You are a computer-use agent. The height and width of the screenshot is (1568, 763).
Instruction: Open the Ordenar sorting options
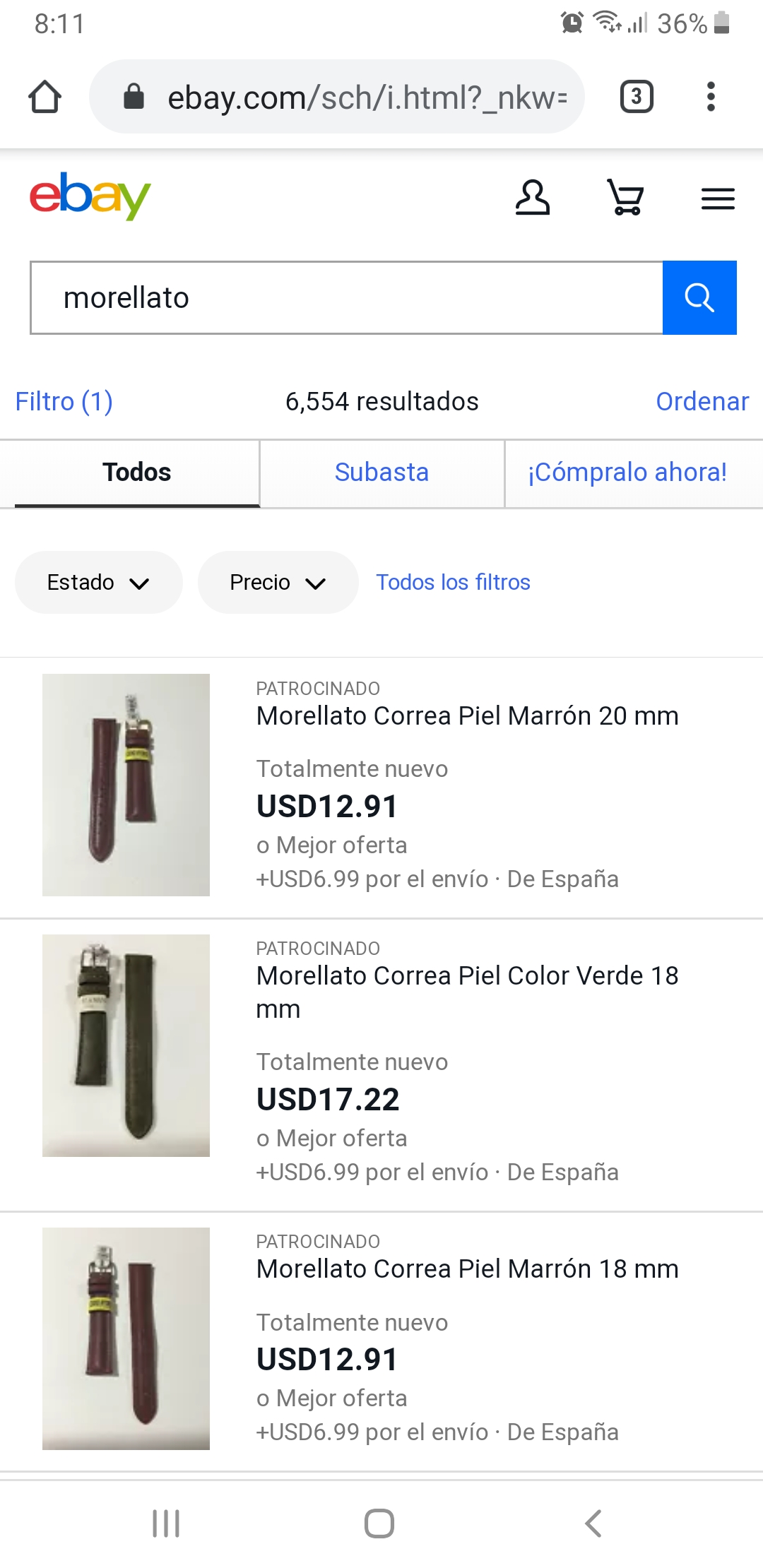tap(702, 401)
